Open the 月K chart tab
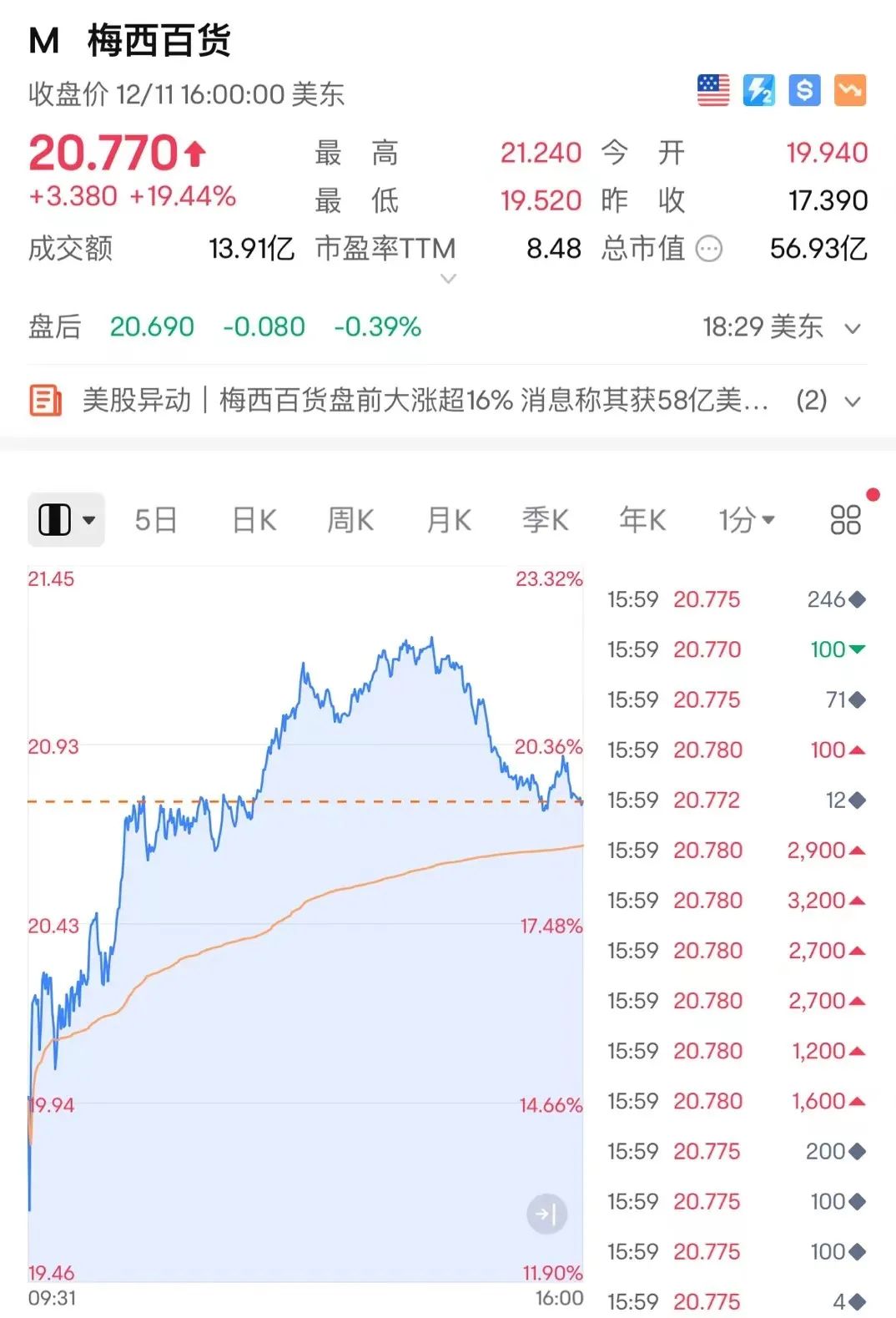 click(x=449, y=520)
